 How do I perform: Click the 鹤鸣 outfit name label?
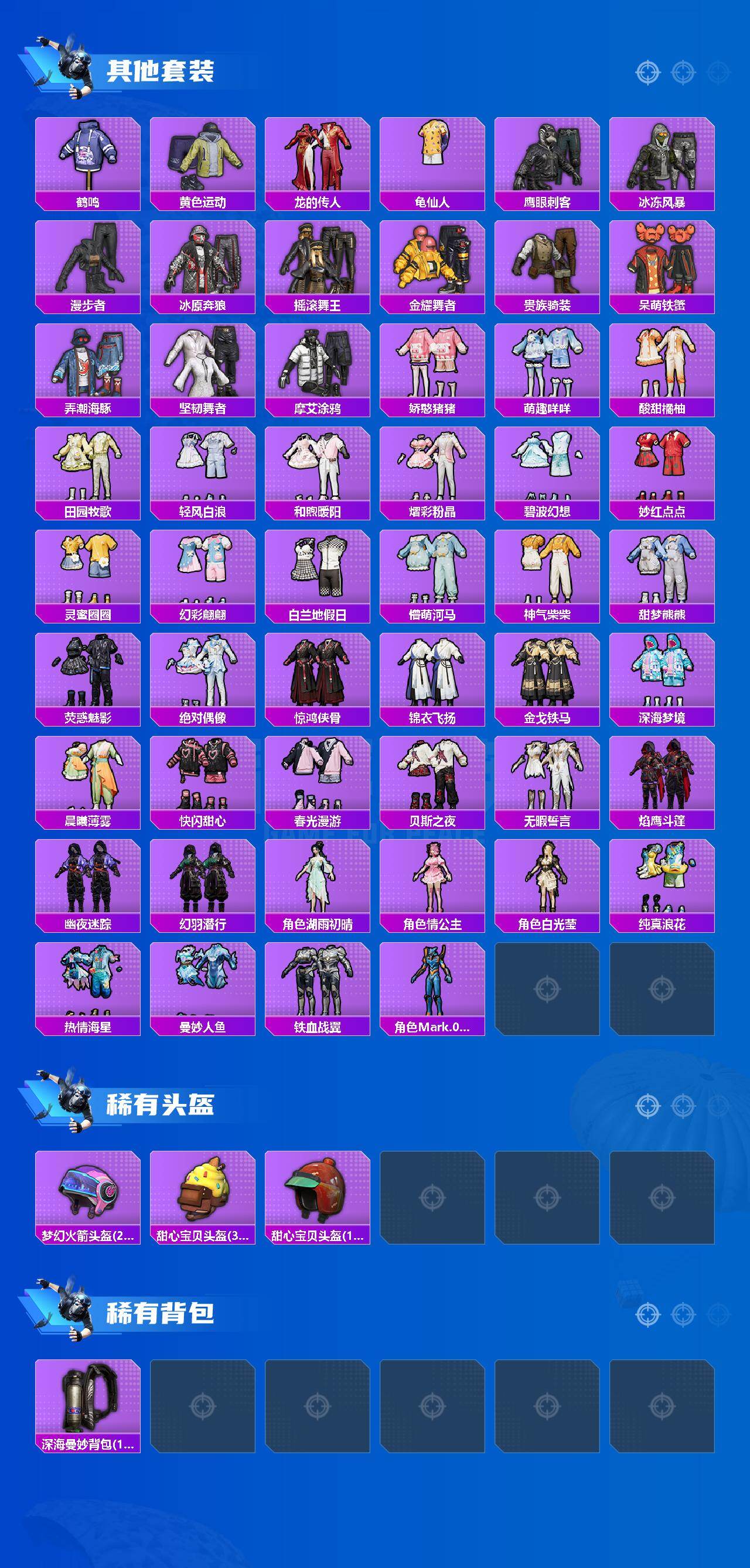tap(87, 203)
